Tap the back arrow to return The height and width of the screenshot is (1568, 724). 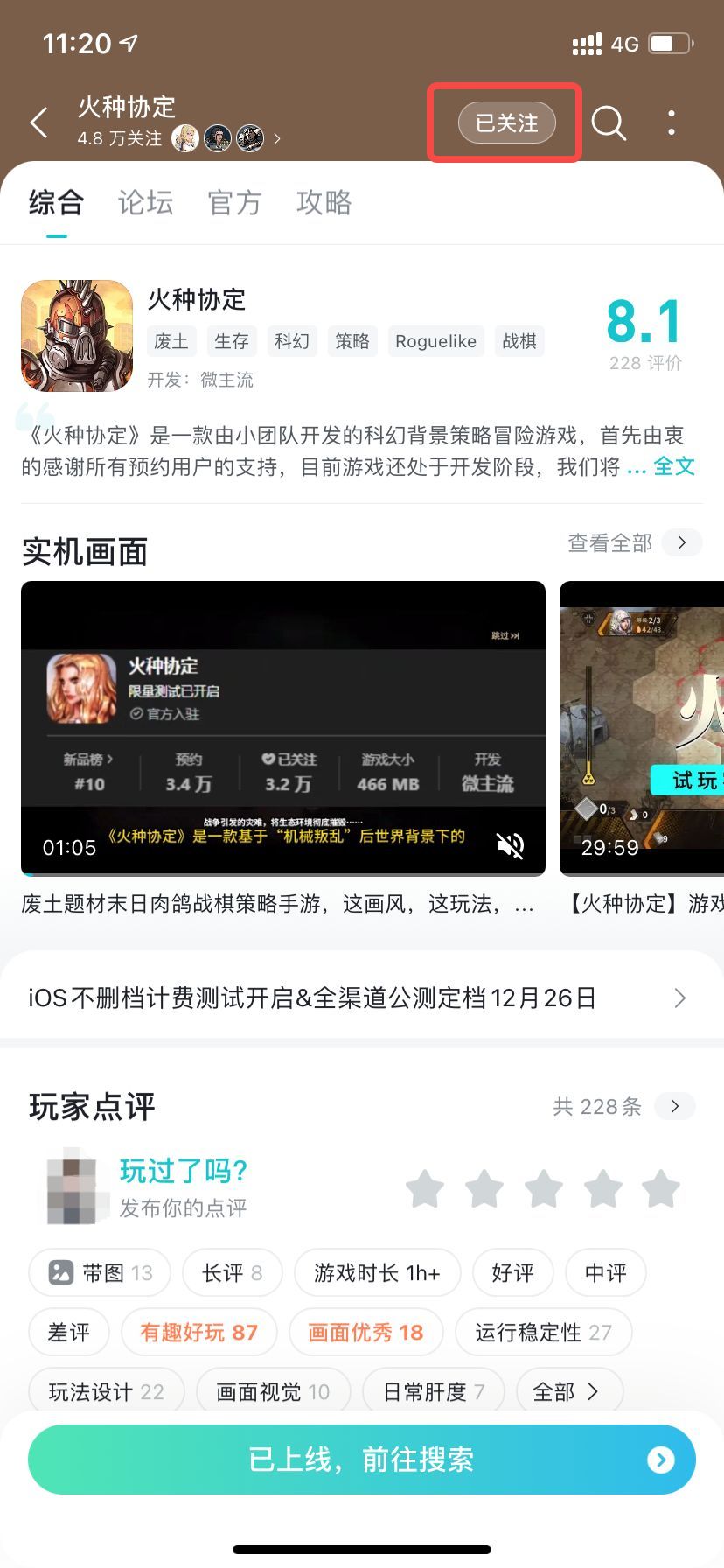pyautogui.click(x=38, y=123)
